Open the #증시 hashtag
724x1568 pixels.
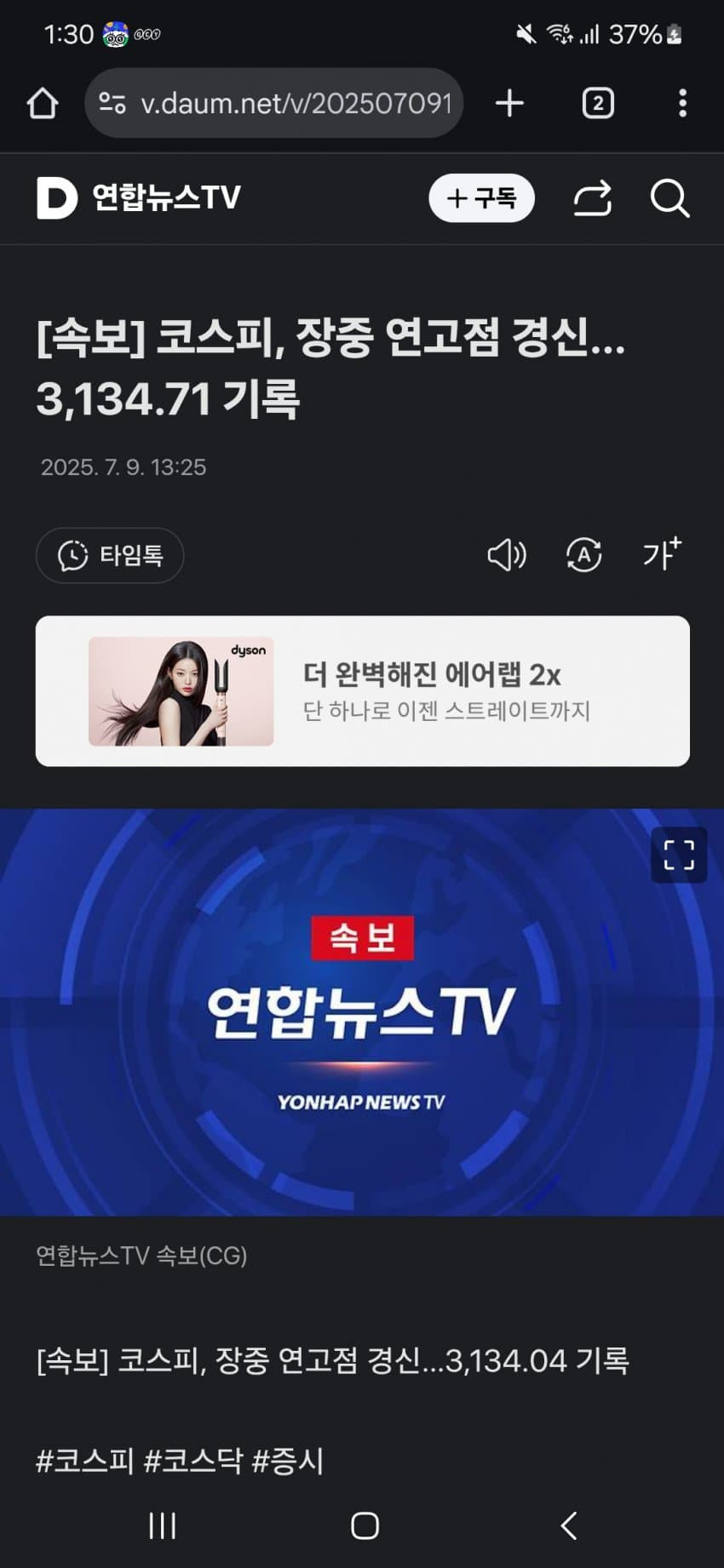tap(288, 1461)
